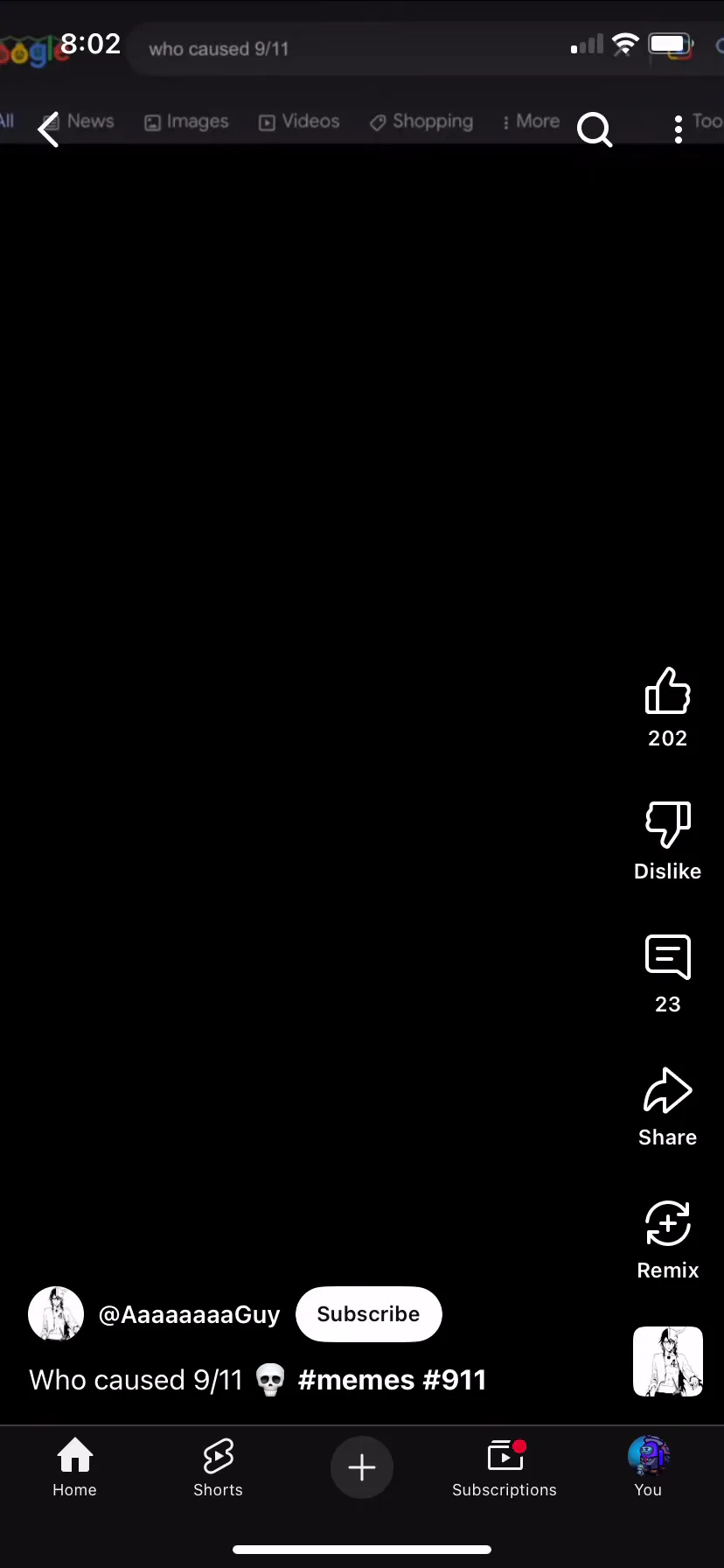Image resolution: width=724 pixels, height=1568 pixels.
Task: Open the @AaaaaaaaGuy channel handle
Action: click(190, 1314)
